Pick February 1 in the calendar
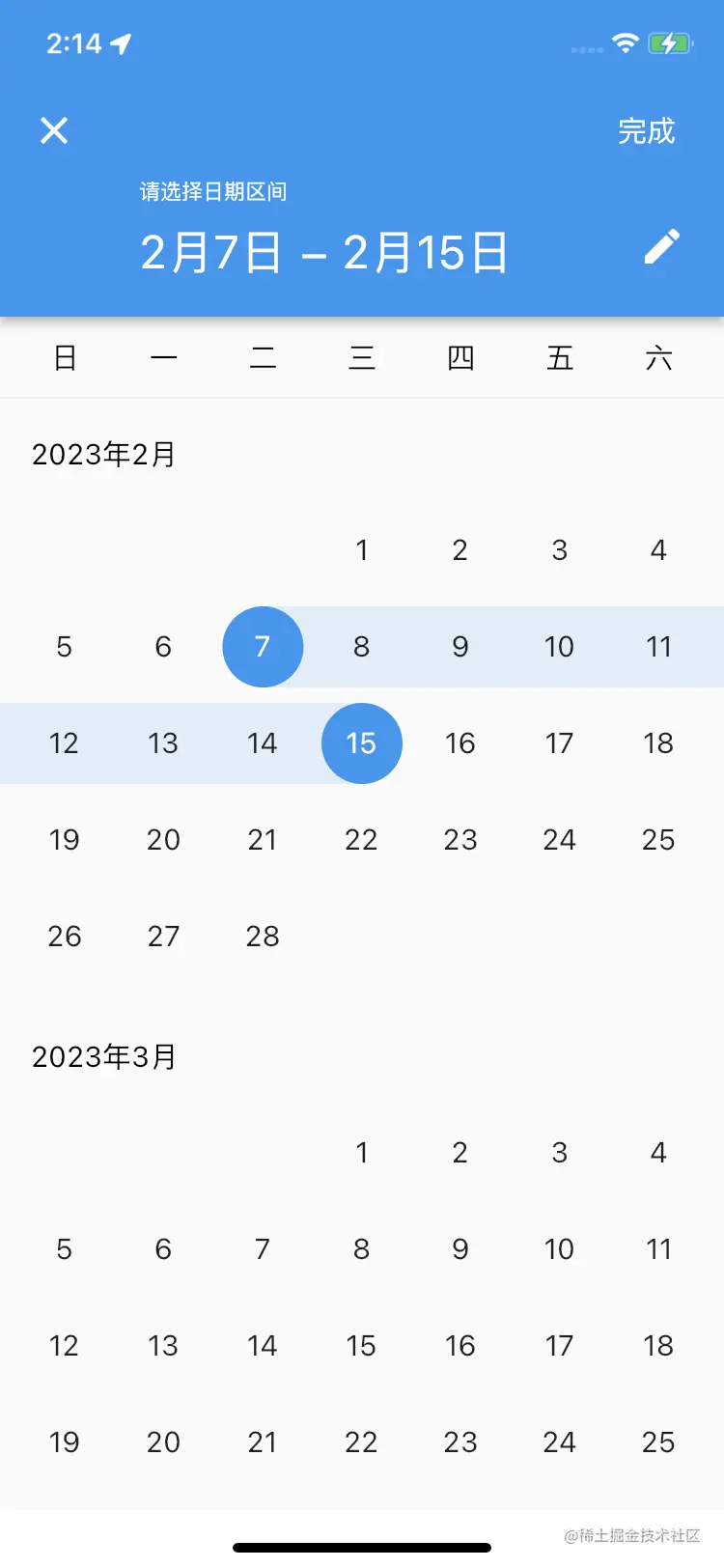The image size is (724, 1568). (362, 550)
